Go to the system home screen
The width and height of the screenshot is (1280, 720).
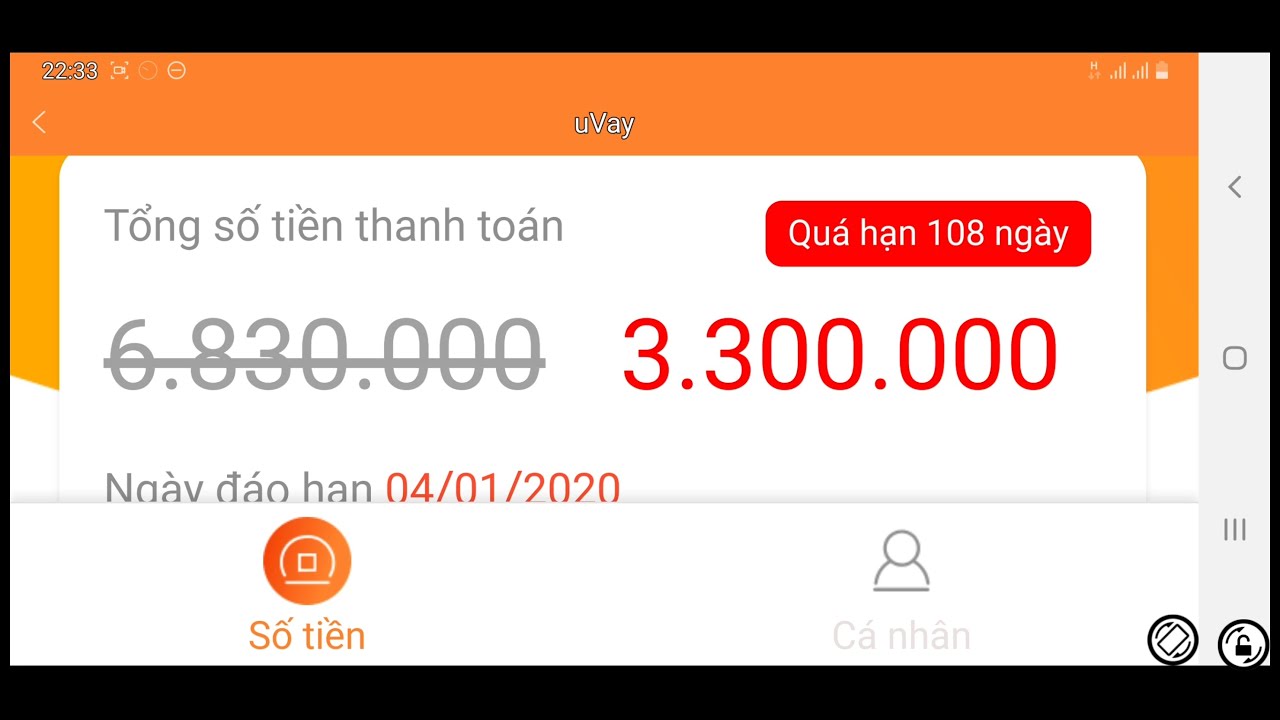[1235, 358]
